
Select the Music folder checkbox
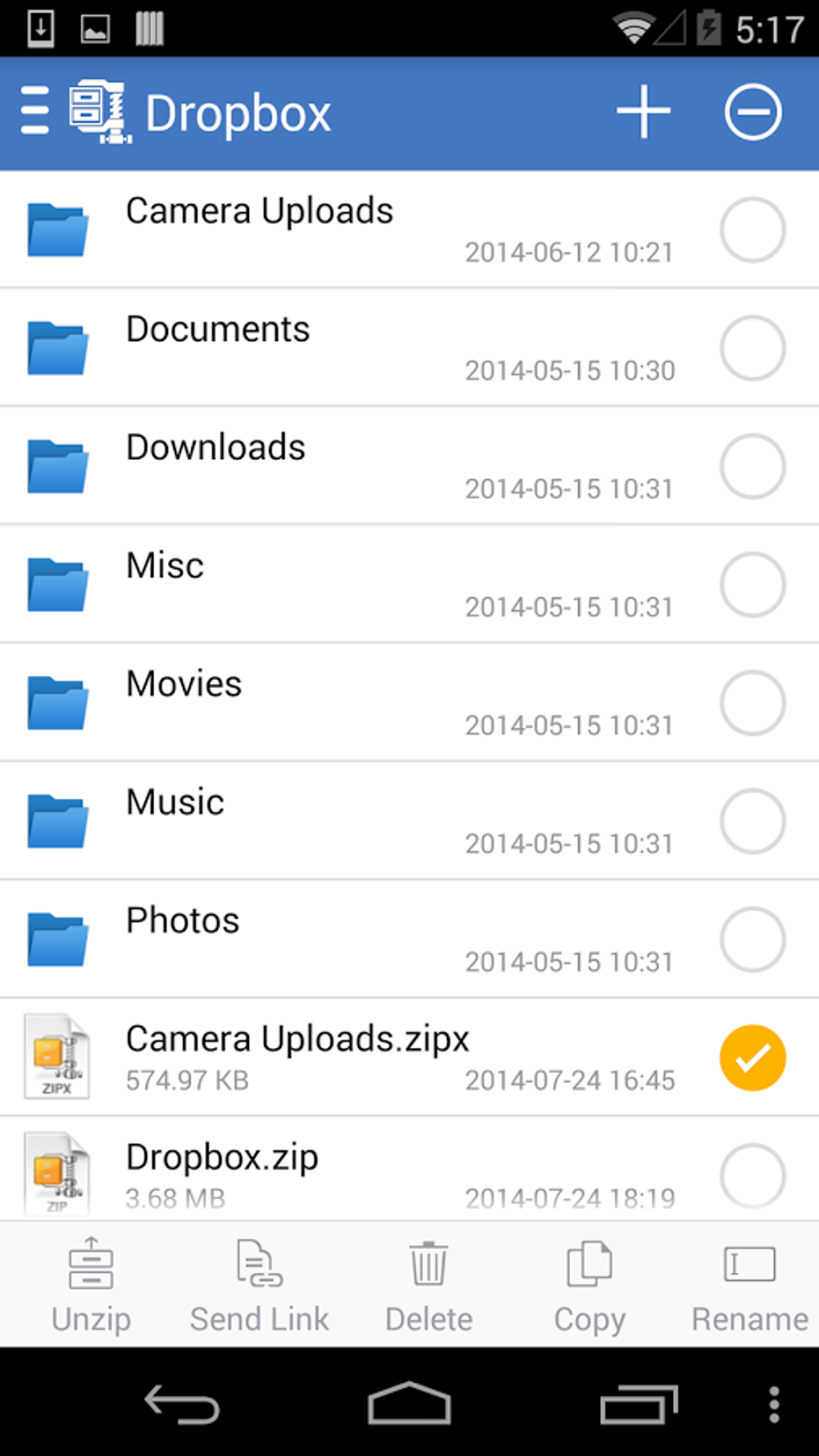click(752, 821)
